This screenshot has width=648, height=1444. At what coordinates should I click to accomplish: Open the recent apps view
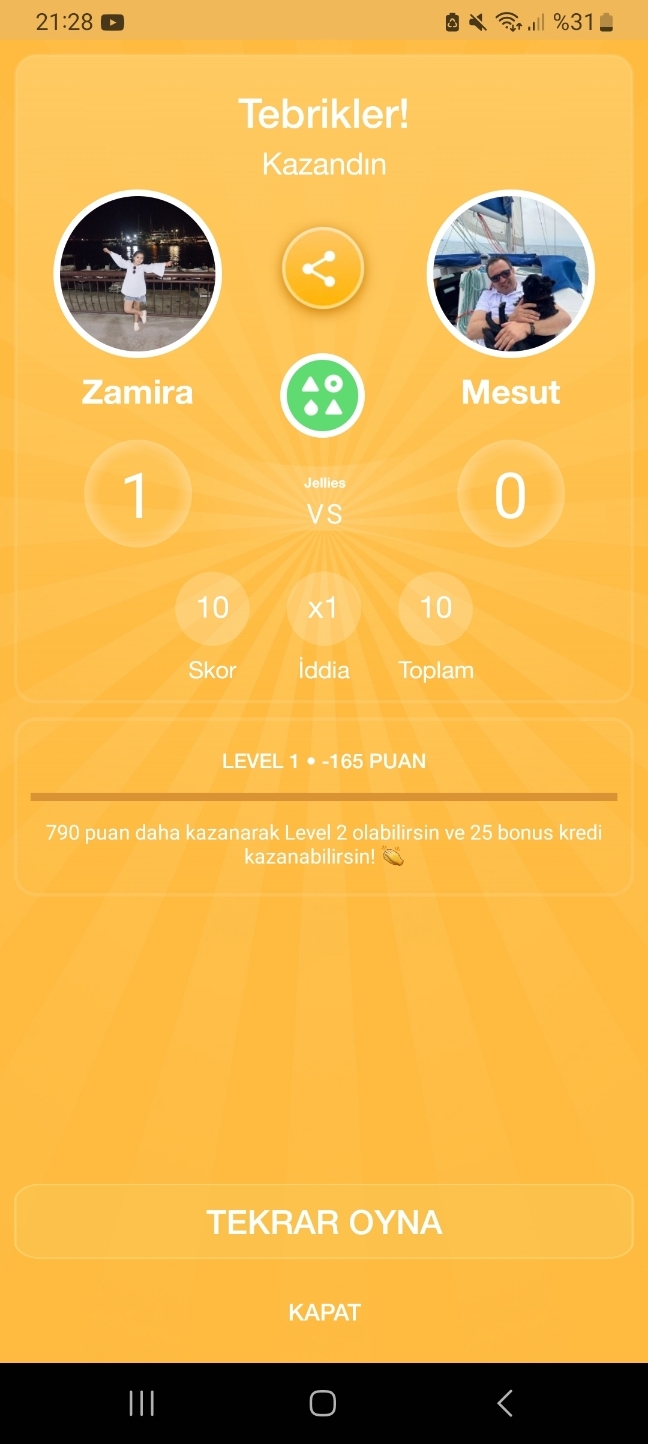coord(142,1403)
